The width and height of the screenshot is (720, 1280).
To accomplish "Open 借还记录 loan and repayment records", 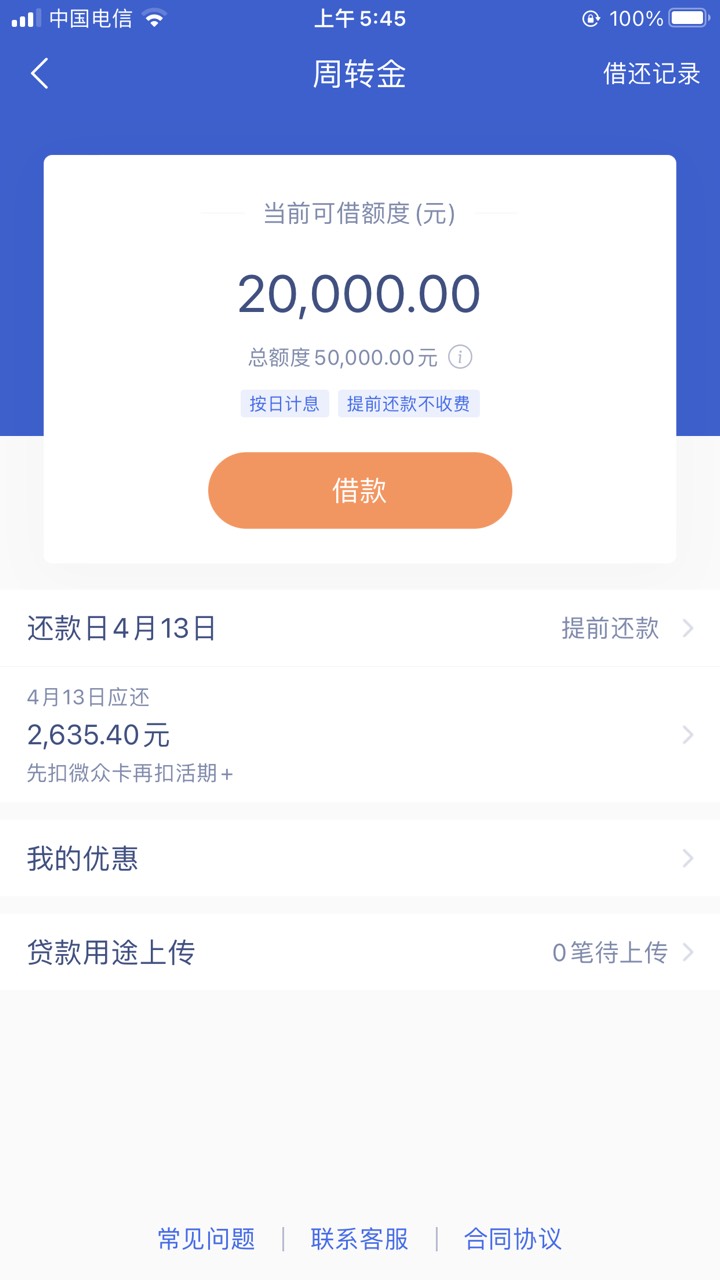I will (x=652, y=74).
